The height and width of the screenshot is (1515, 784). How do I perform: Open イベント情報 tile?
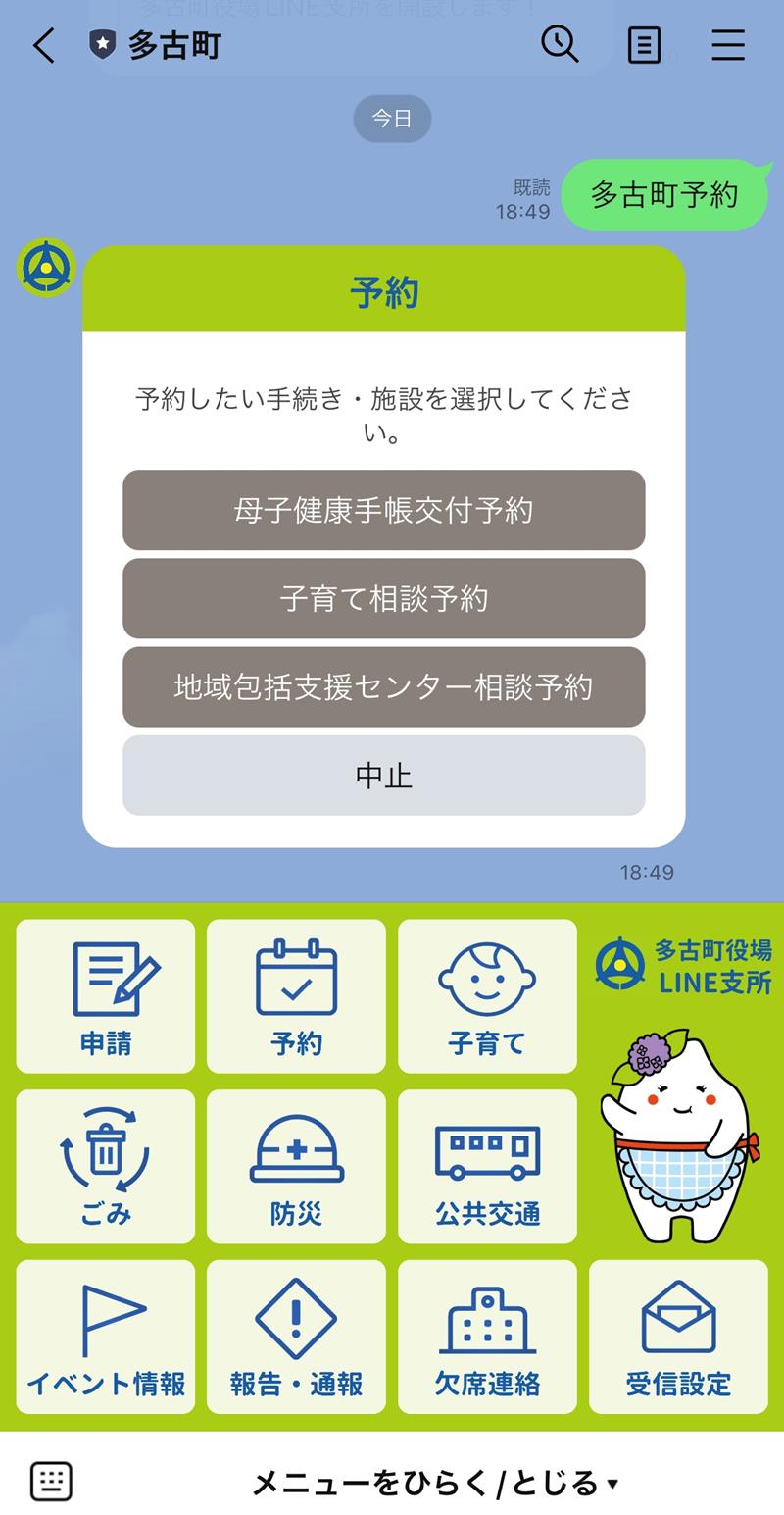pyautogui.click(x=106, y=1337)
